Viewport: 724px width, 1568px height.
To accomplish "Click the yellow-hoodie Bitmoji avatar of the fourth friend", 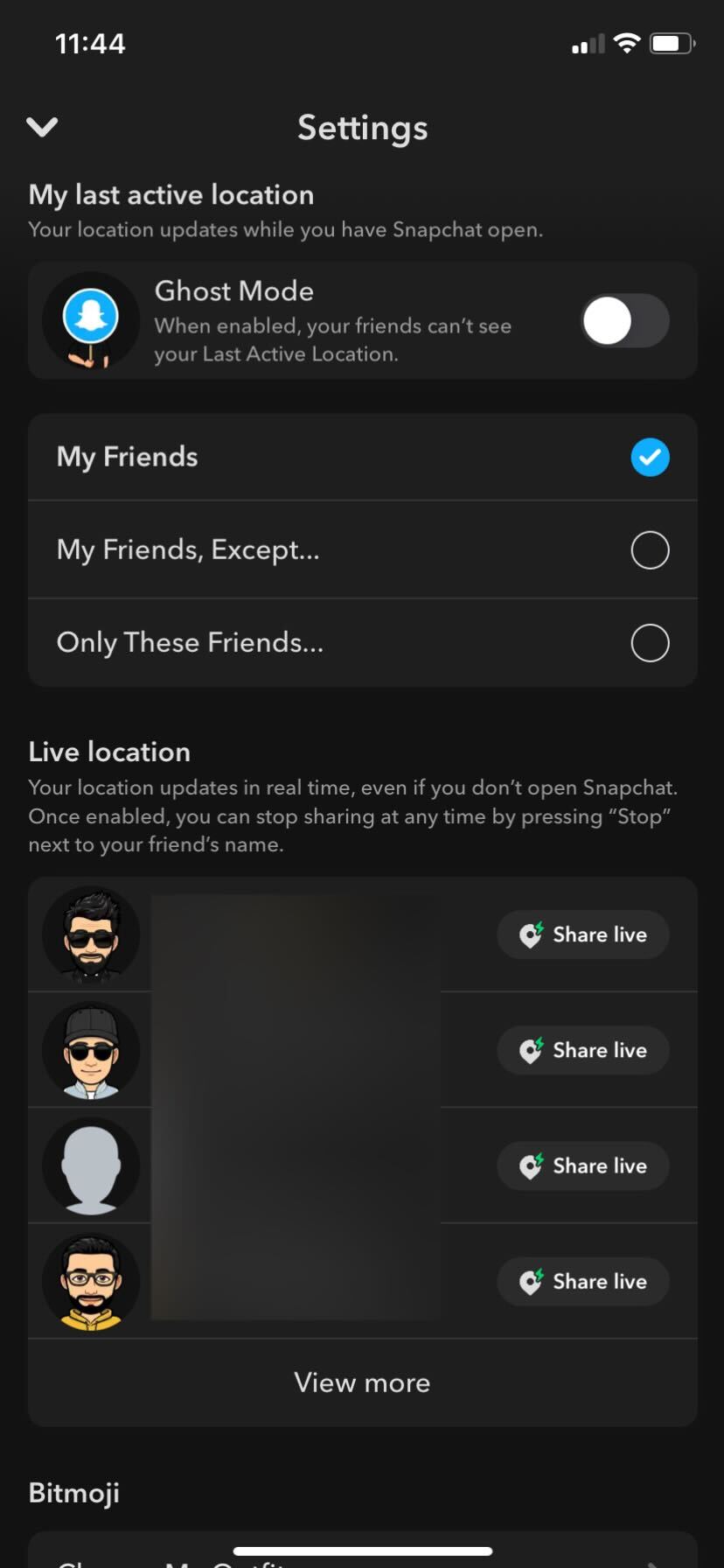I will point(90,1281).
